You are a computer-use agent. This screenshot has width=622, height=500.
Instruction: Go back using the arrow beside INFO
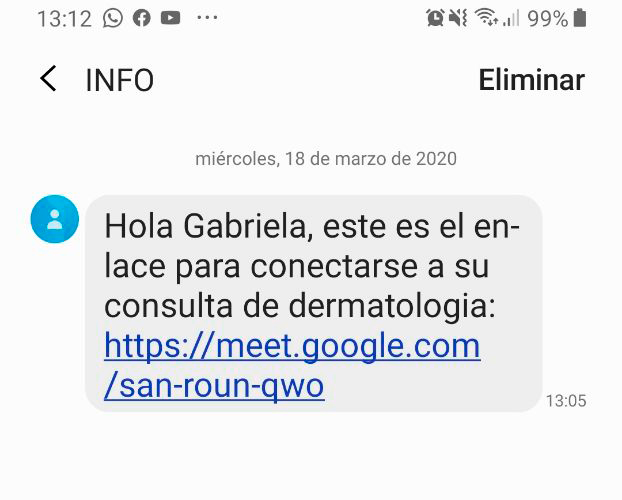coord(48,79)
